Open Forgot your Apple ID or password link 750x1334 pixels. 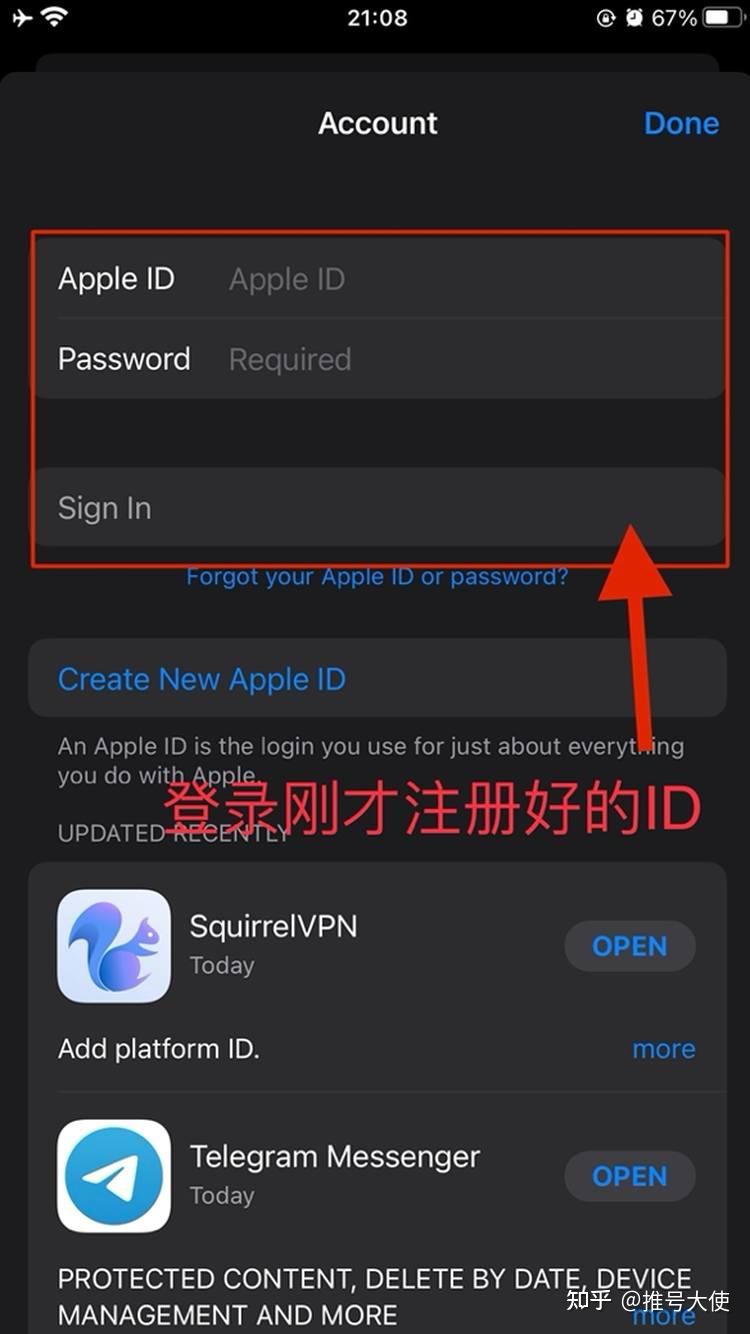377,577
